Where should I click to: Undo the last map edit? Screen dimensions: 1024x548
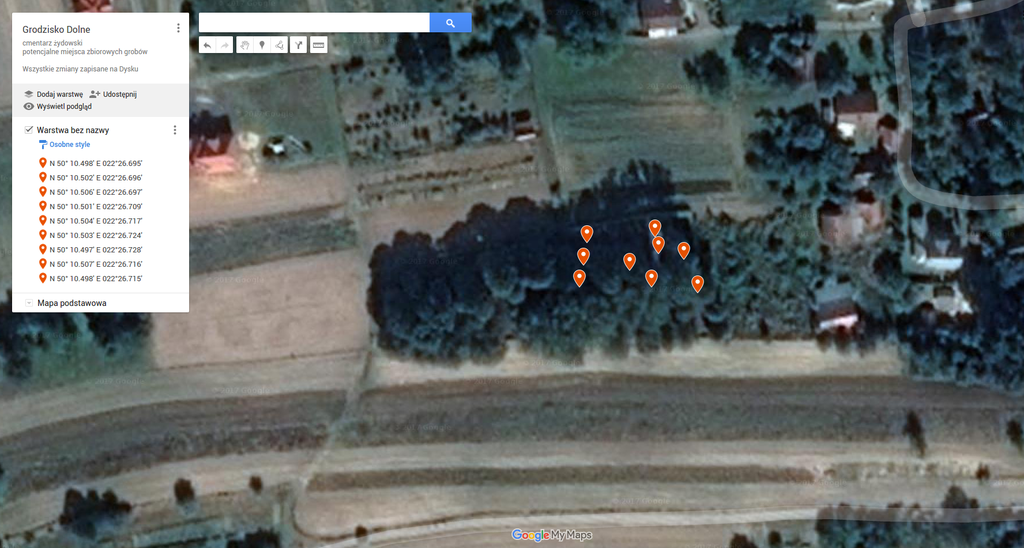tap(207, 45)
